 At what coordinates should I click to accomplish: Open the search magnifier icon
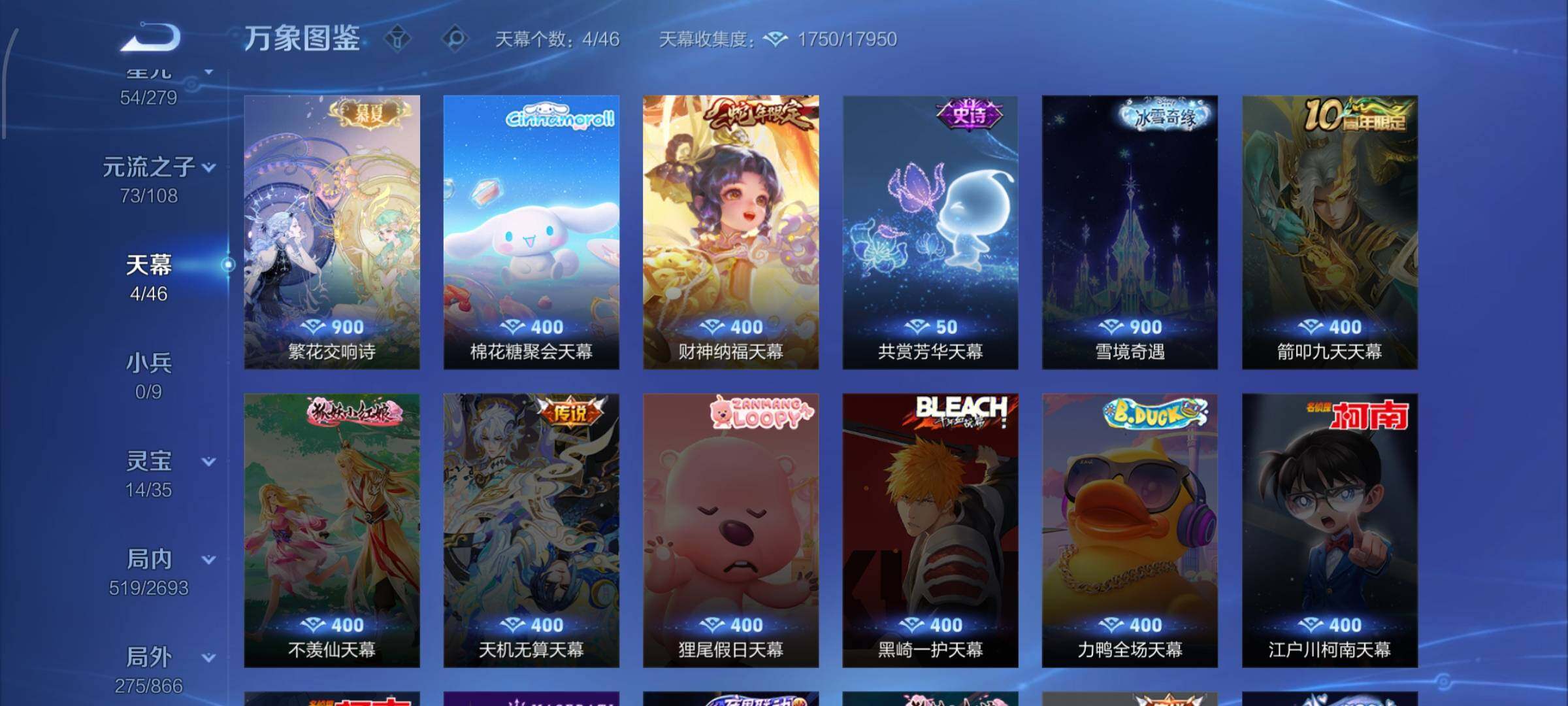(455, 39)
